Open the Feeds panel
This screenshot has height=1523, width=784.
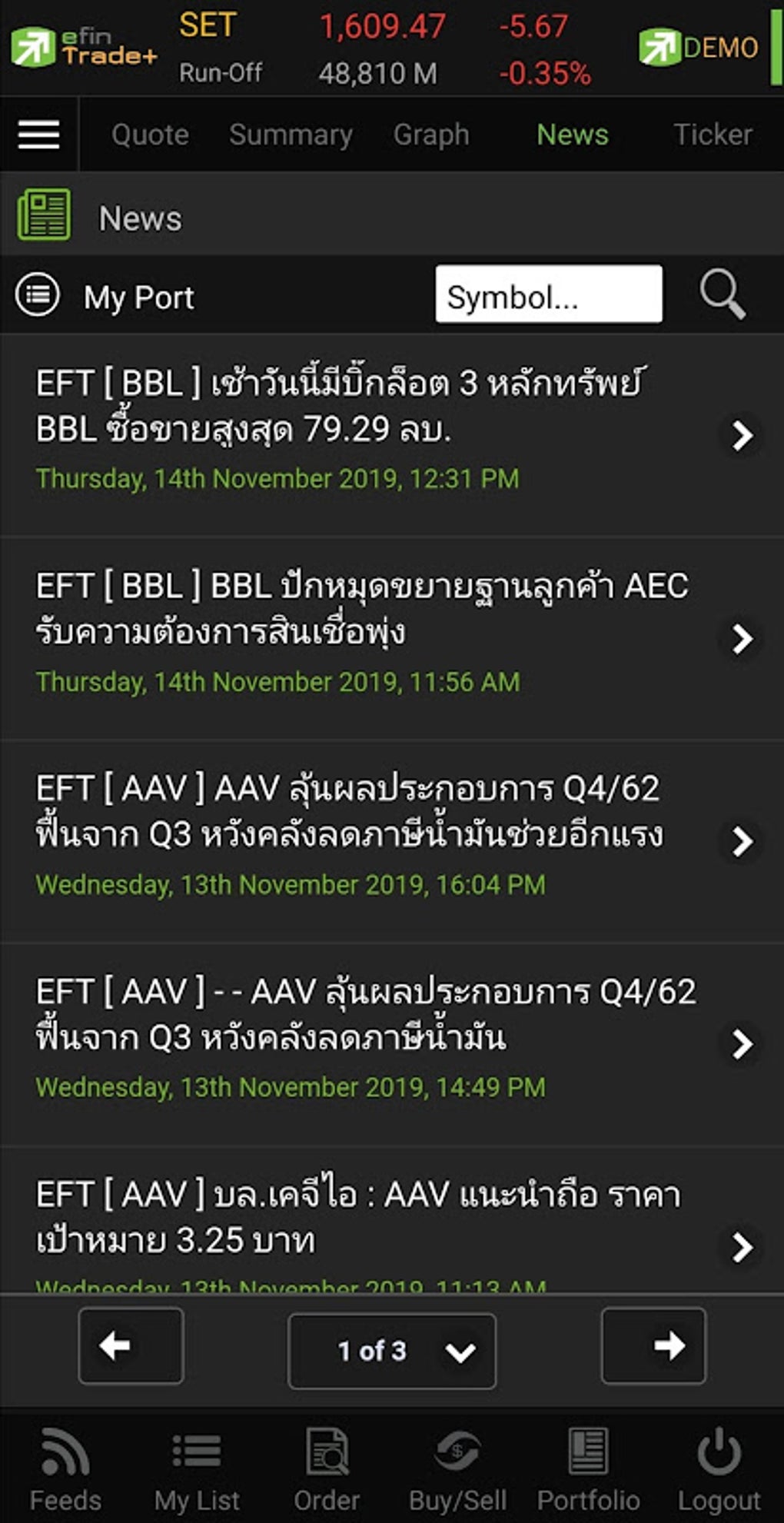(x=65, y=1468)
